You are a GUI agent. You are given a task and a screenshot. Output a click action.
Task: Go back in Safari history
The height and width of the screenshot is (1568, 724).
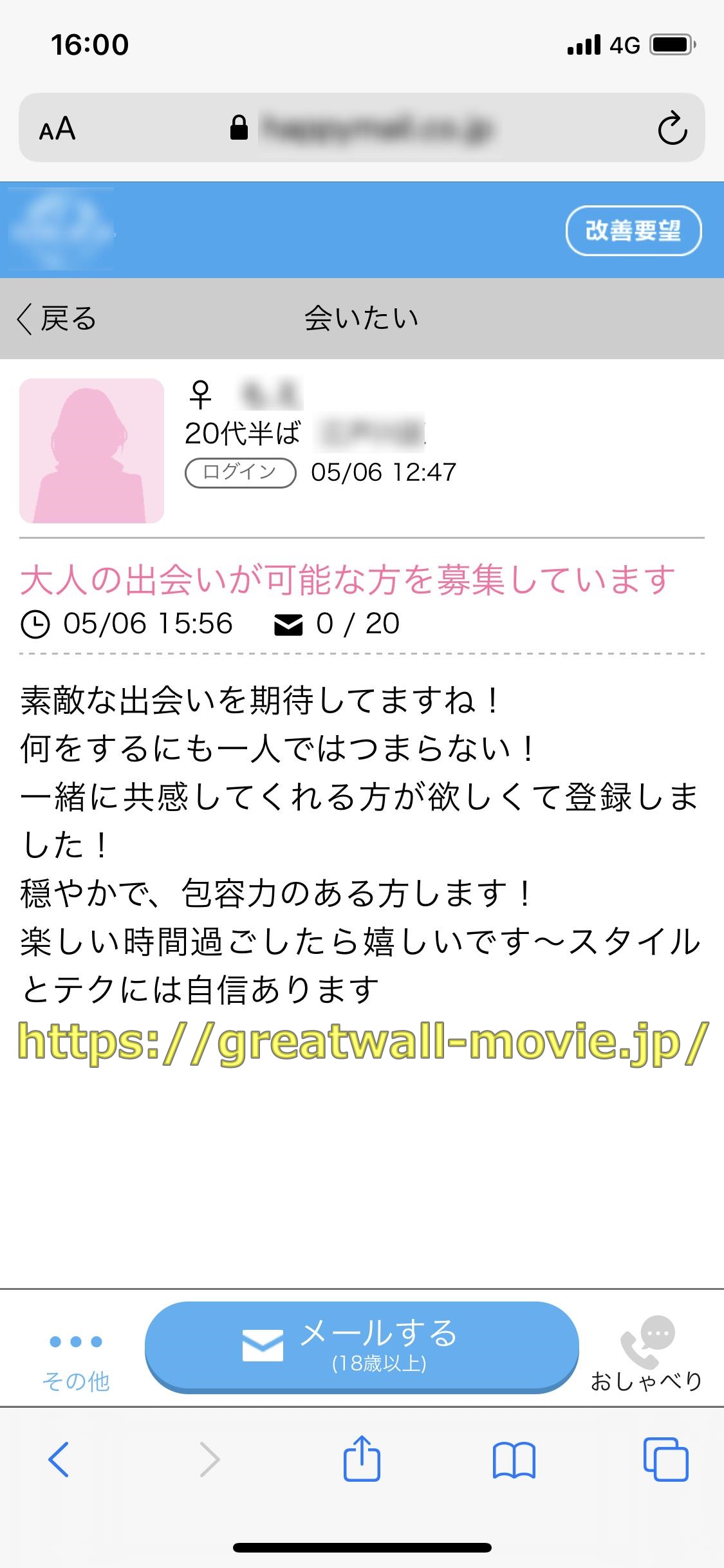point(59,1459)
